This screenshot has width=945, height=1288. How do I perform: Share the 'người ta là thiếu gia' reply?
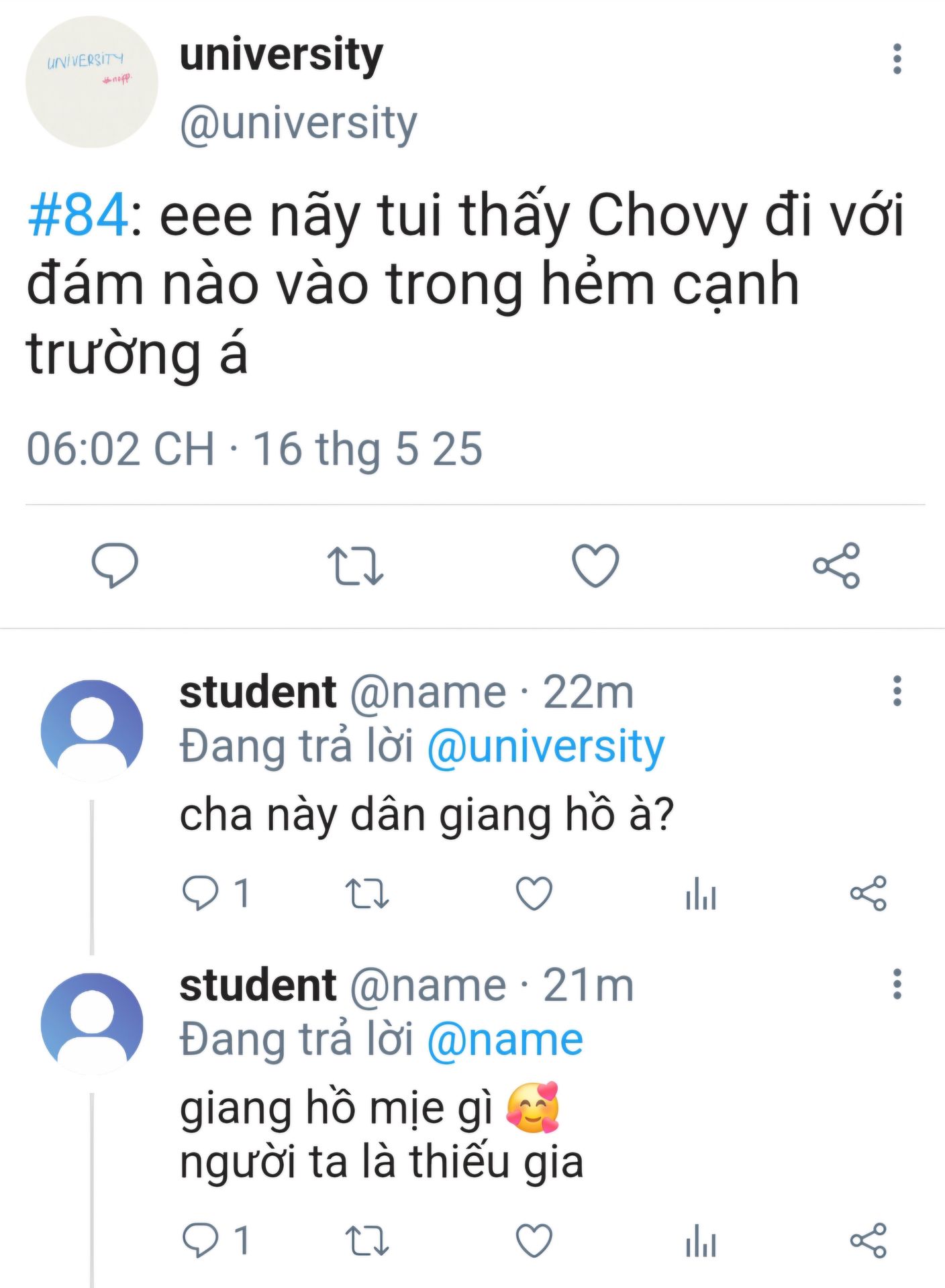click(868, 1240)
